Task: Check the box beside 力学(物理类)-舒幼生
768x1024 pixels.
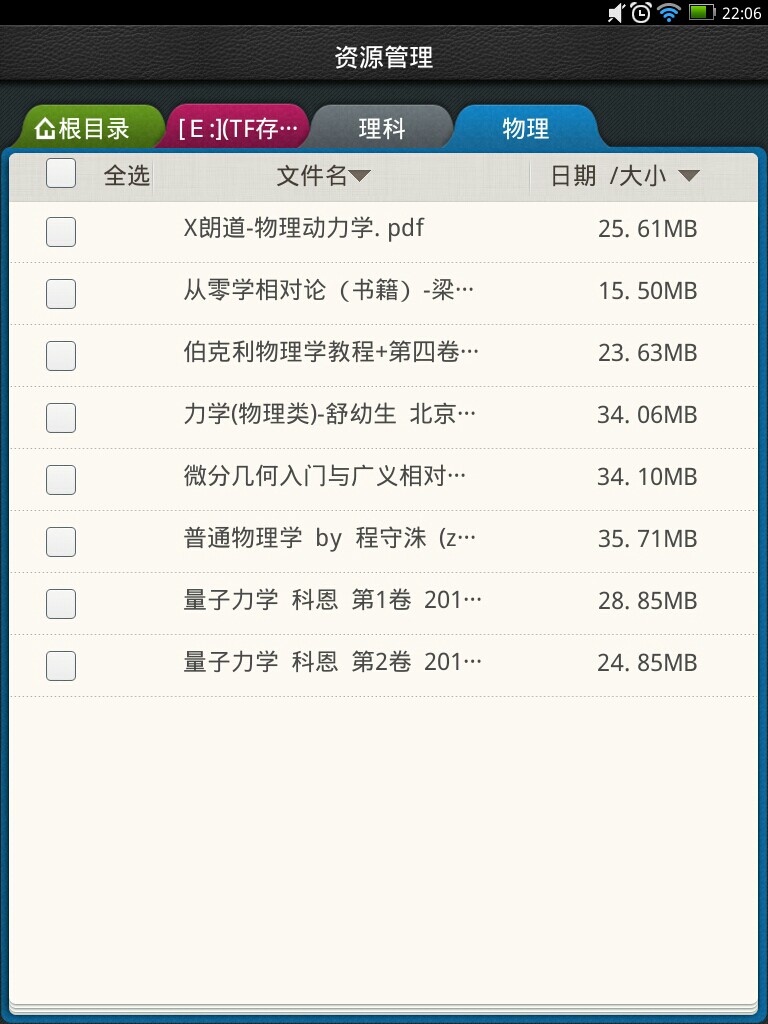Action: [61, 418]
